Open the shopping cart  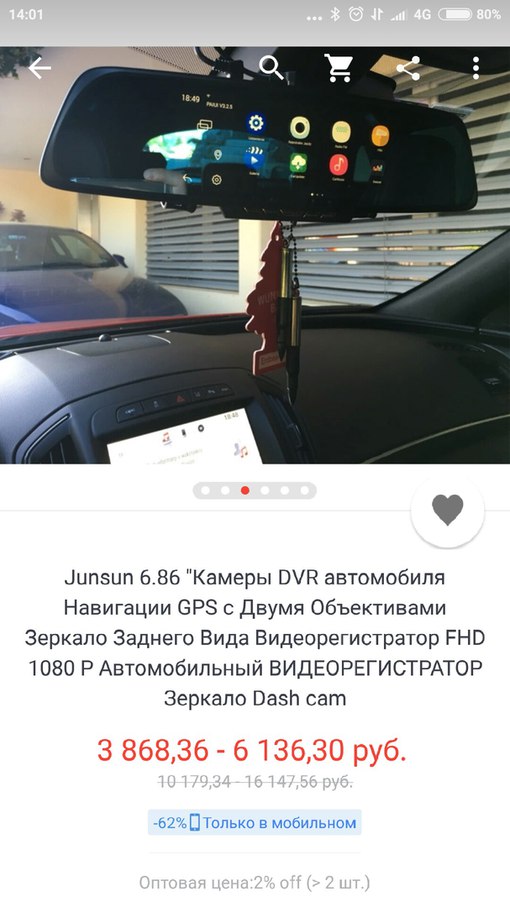[339, 68]
